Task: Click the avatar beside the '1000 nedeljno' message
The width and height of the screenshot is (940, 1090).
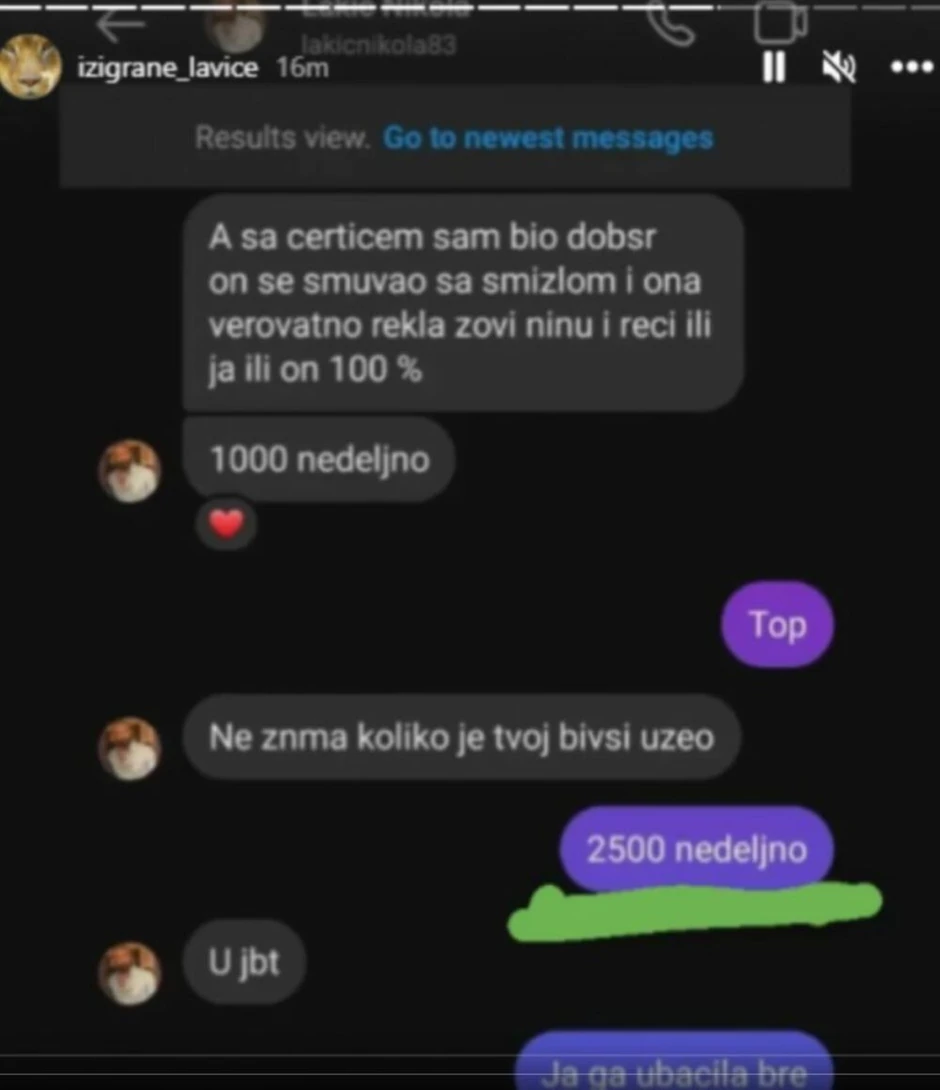Action: pos(129,469)
